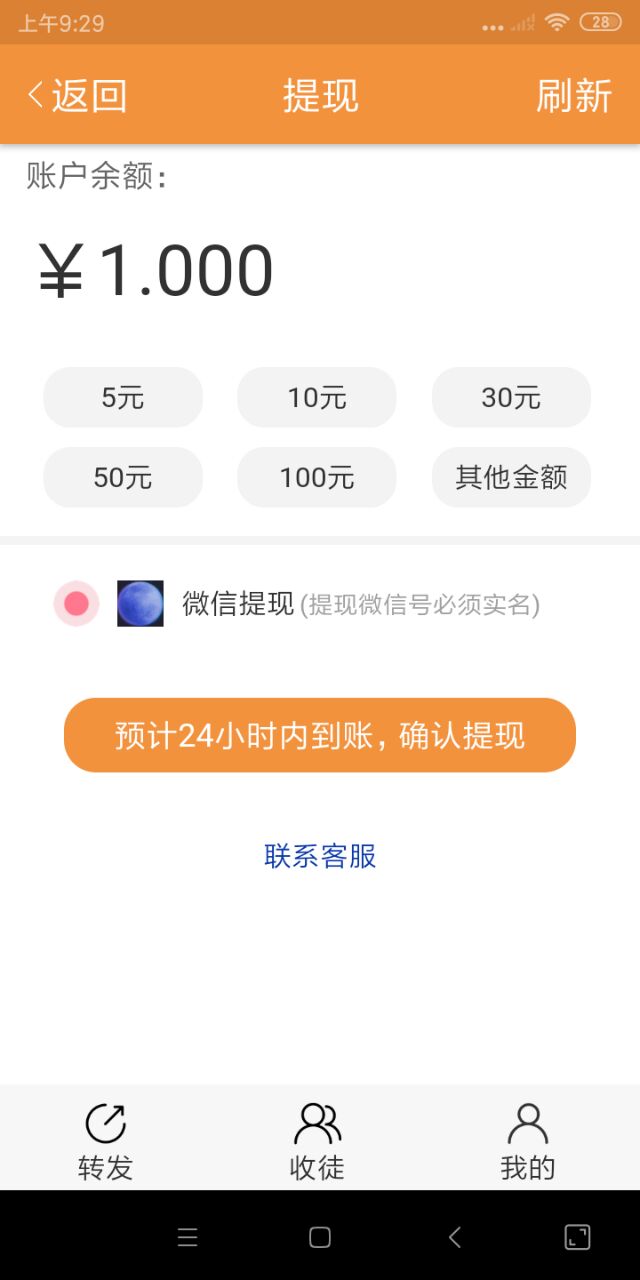Pick the 30元 withdrawal option

[511, 397]
